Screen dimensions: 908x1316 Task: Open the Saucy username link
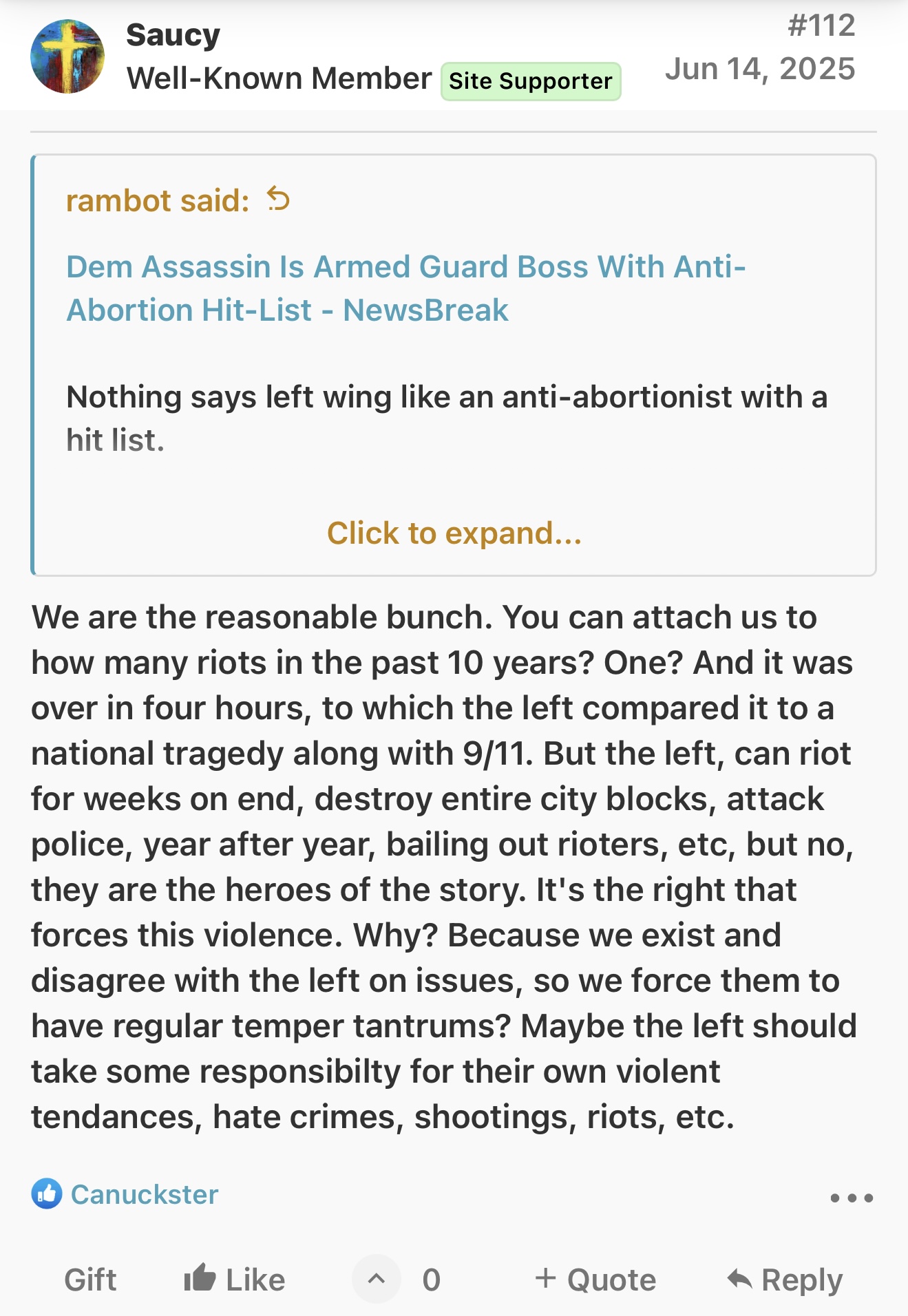tap(173, 35)
